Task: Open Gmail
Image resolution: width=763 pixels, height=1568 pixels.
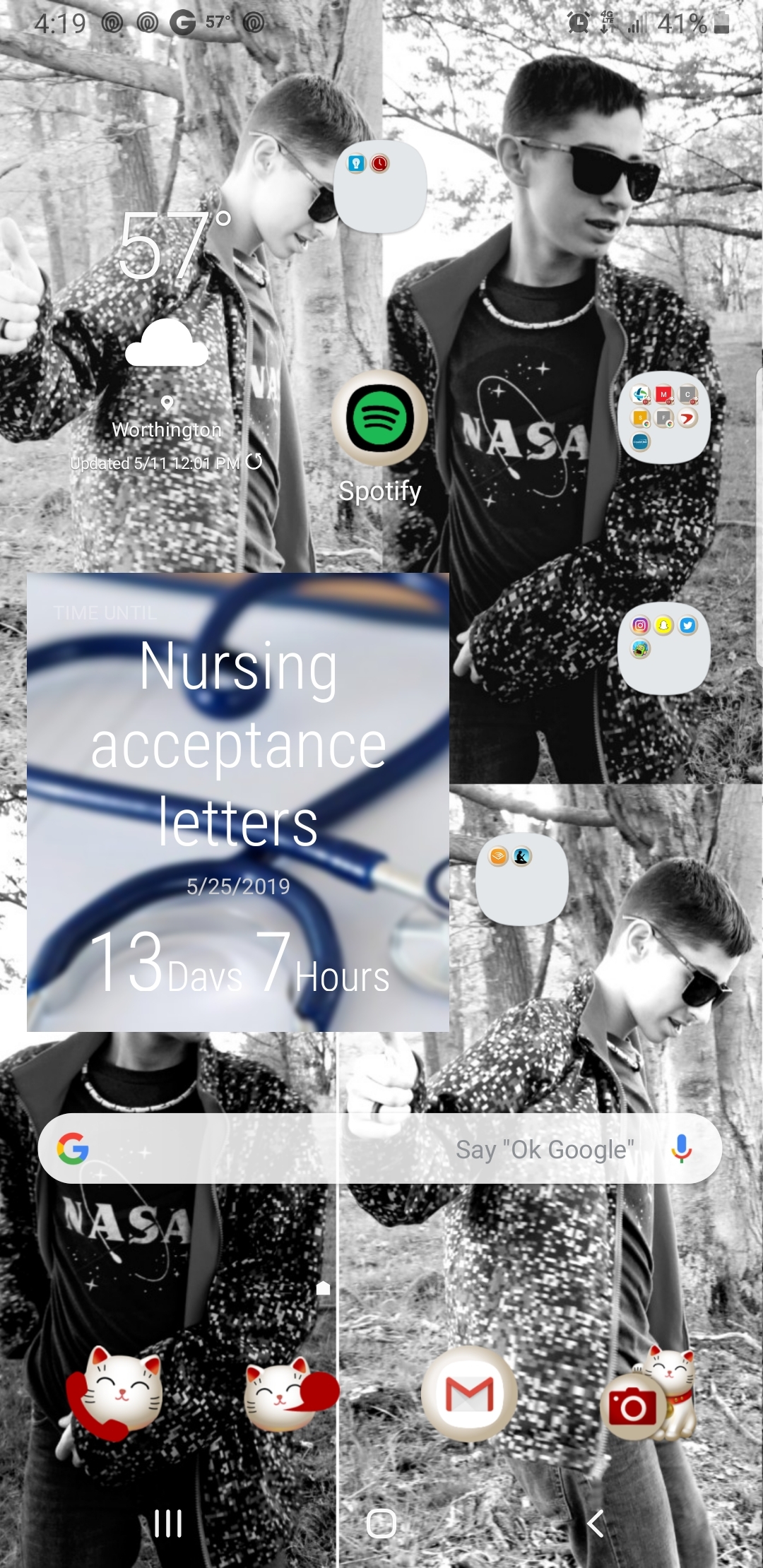Action: [x=469, y=1394]
